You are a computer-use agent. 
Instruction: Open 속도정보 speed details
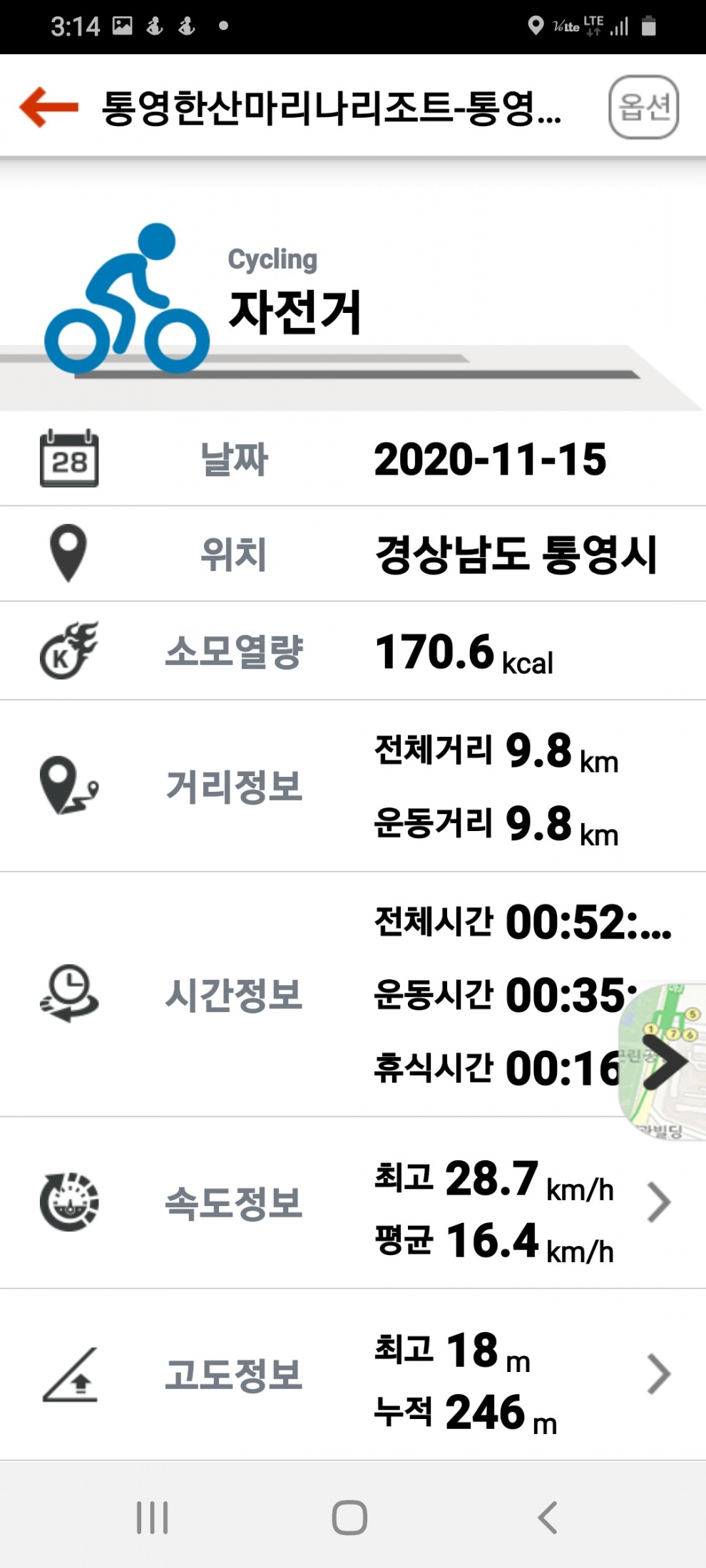[x=353, y=1203]
